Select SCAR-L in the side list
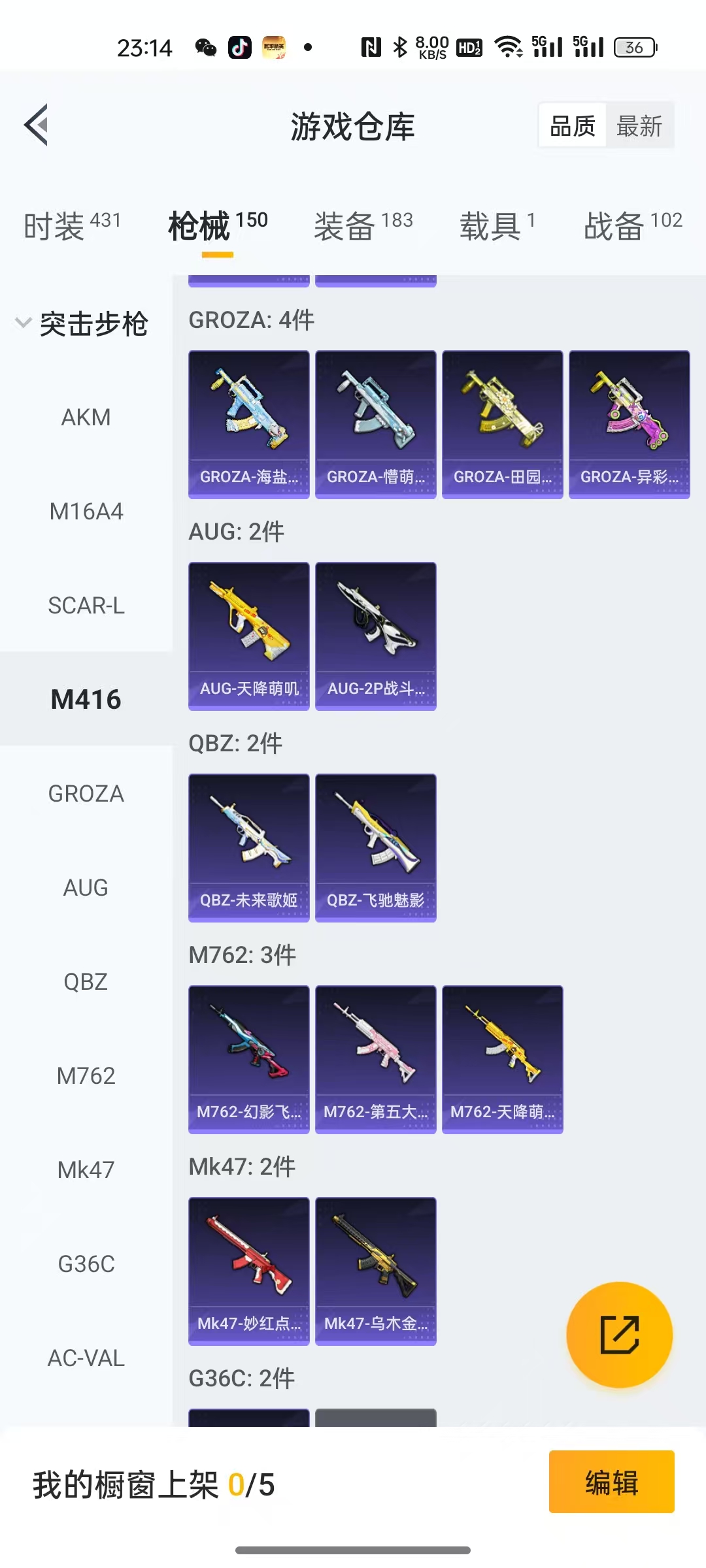This screenshot has width=706, height=1568. (86, 606)
